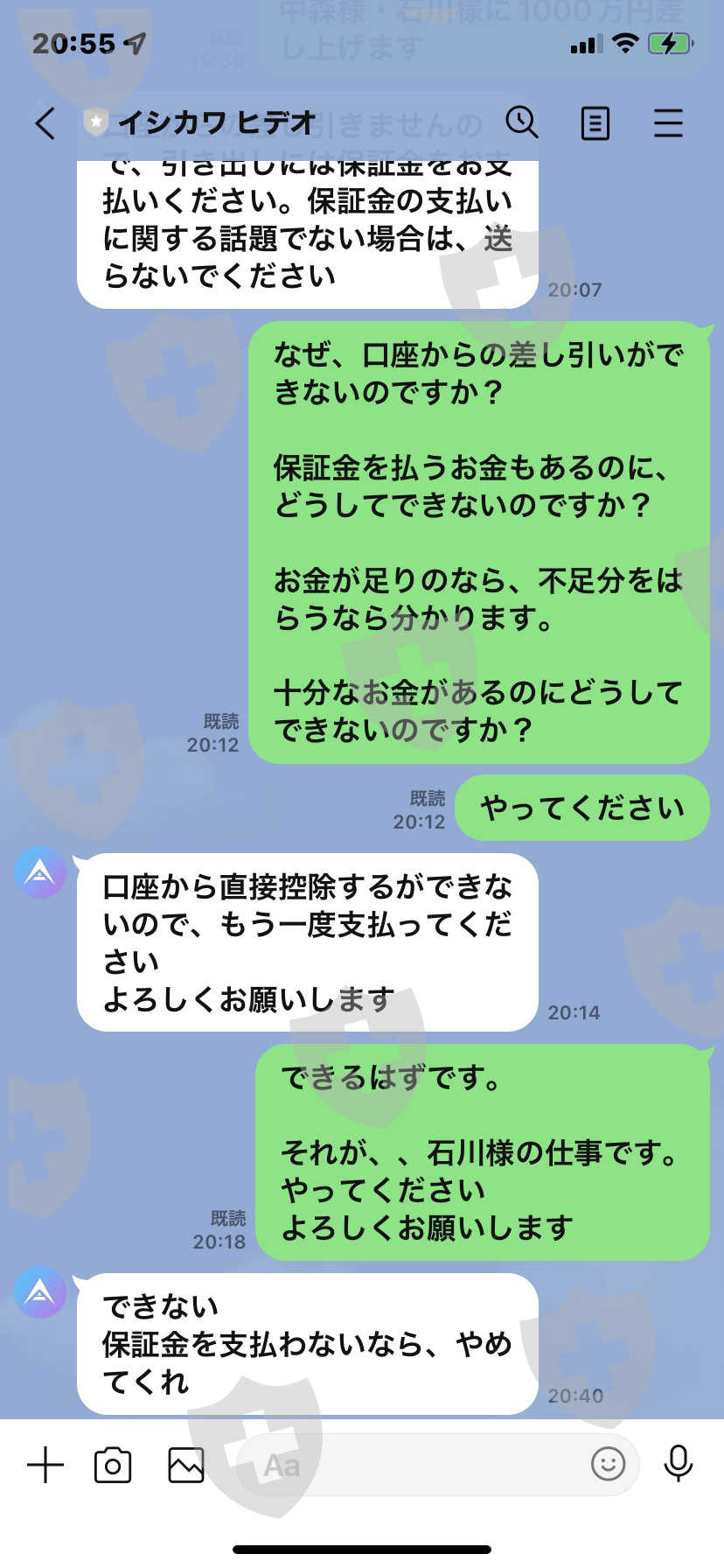Open the notes icon in header
This screenshot has width=724, height=1568.
[x=595, y=123]
